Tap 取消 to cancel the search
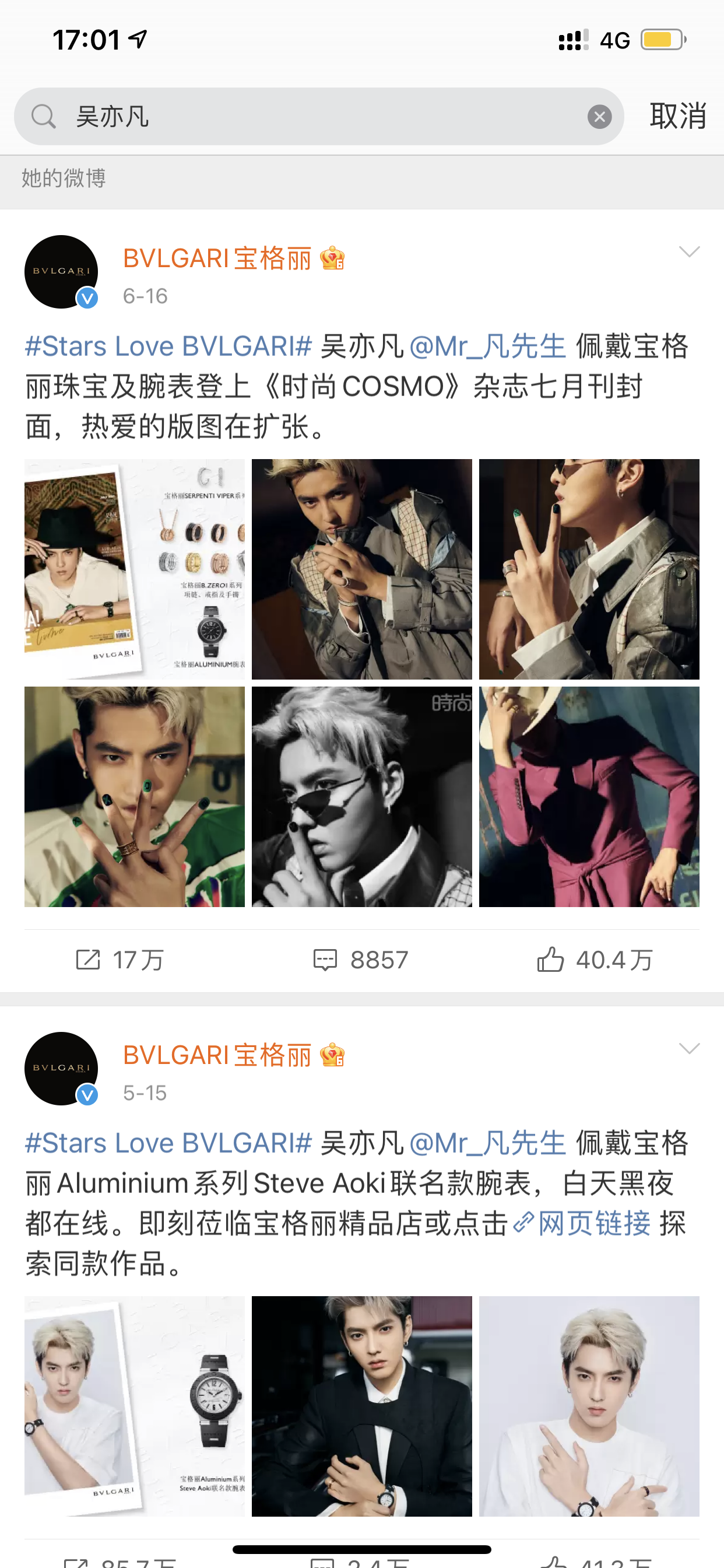The height and width of the screenshot is (1568, 724). point(677,116)
